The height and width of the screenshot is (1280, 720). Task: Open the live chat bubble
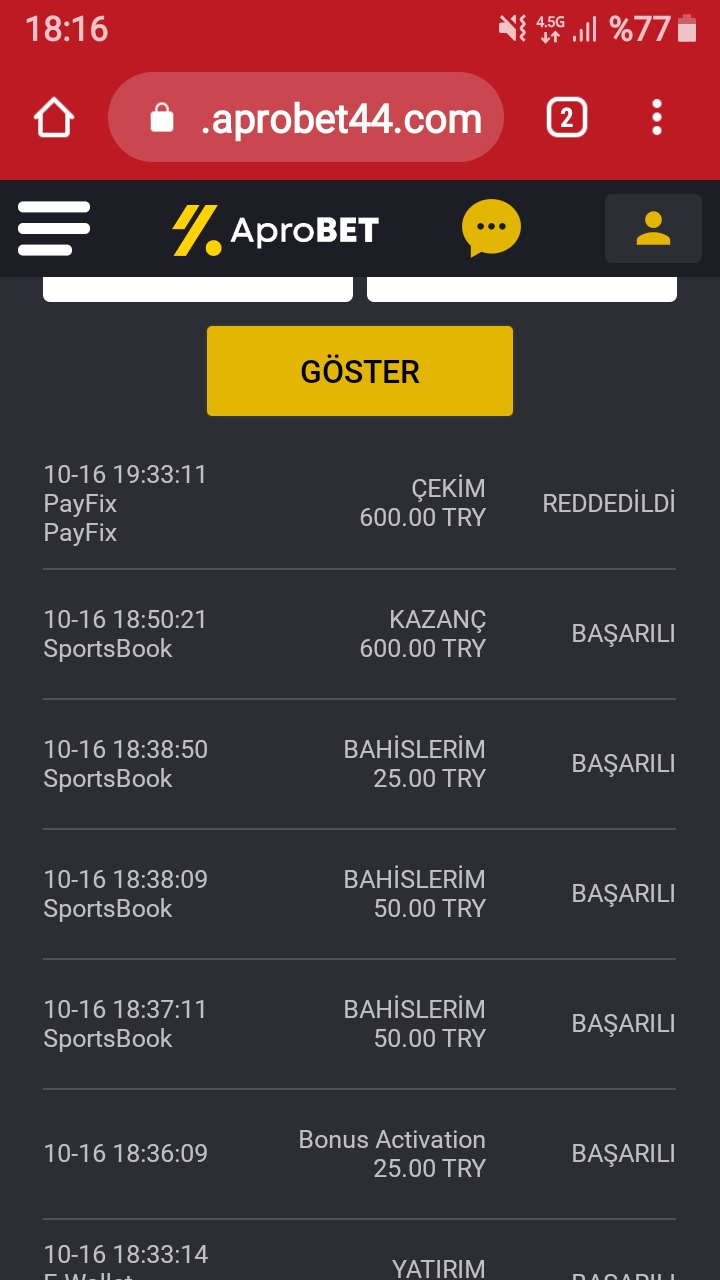(491, 228)
